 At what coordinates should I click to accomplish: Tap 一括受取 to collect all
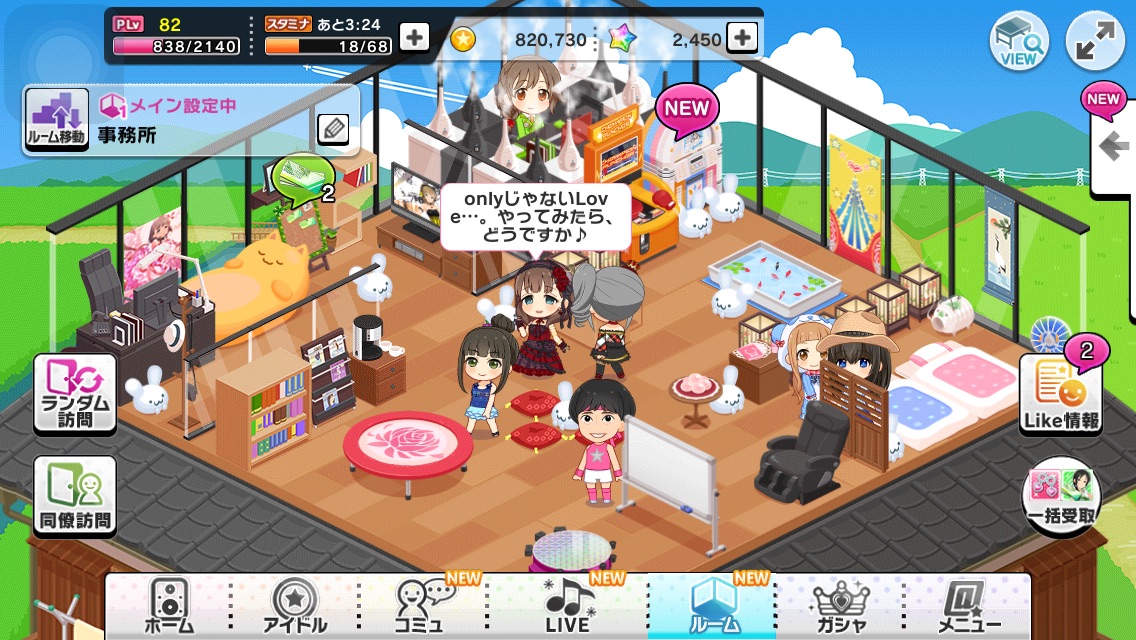tap(1061, 497)
